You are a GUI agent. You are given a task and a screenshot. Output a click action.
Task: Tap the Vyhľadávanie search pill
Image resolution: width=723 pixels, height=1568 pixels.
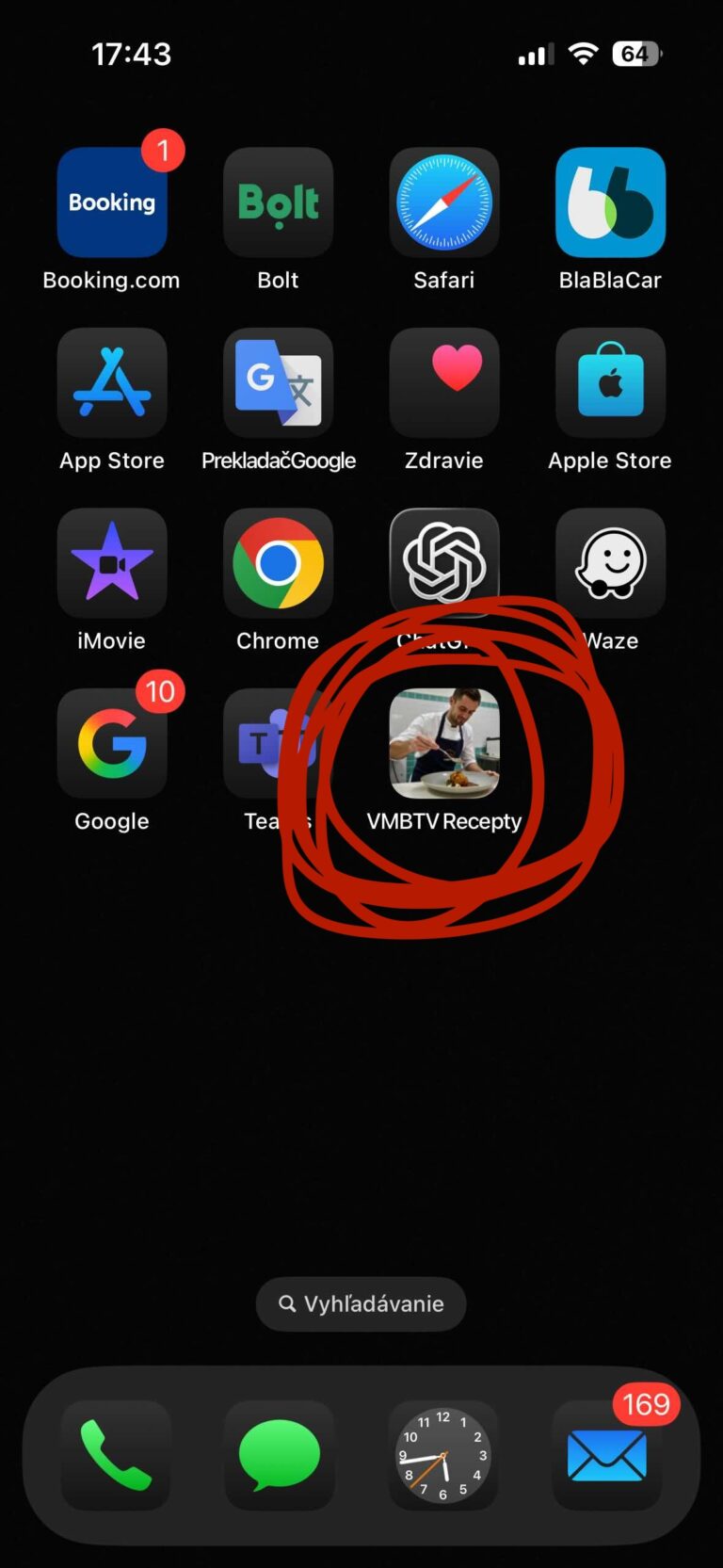click(361, 1303)
